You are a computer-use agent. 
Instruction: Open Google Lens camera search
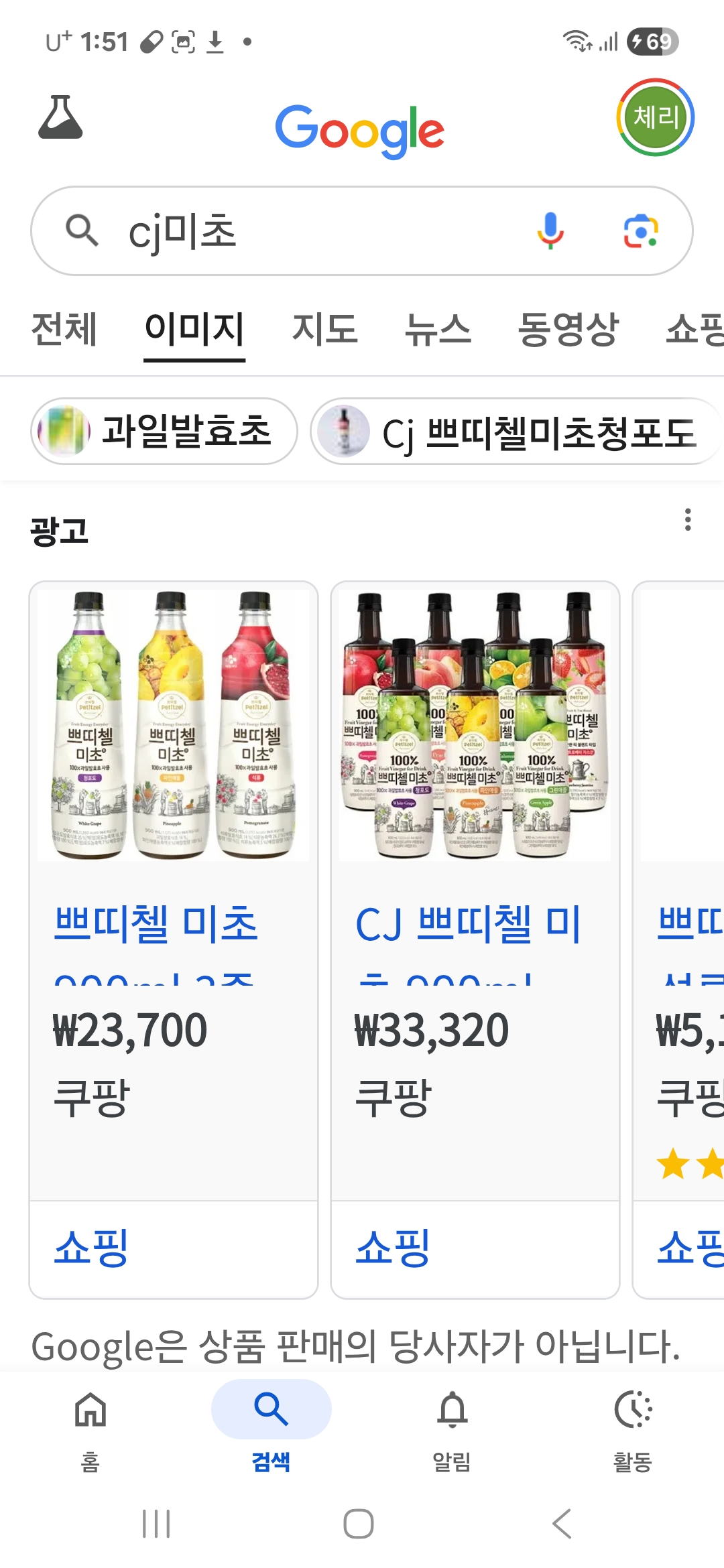[x=641, y=231]
